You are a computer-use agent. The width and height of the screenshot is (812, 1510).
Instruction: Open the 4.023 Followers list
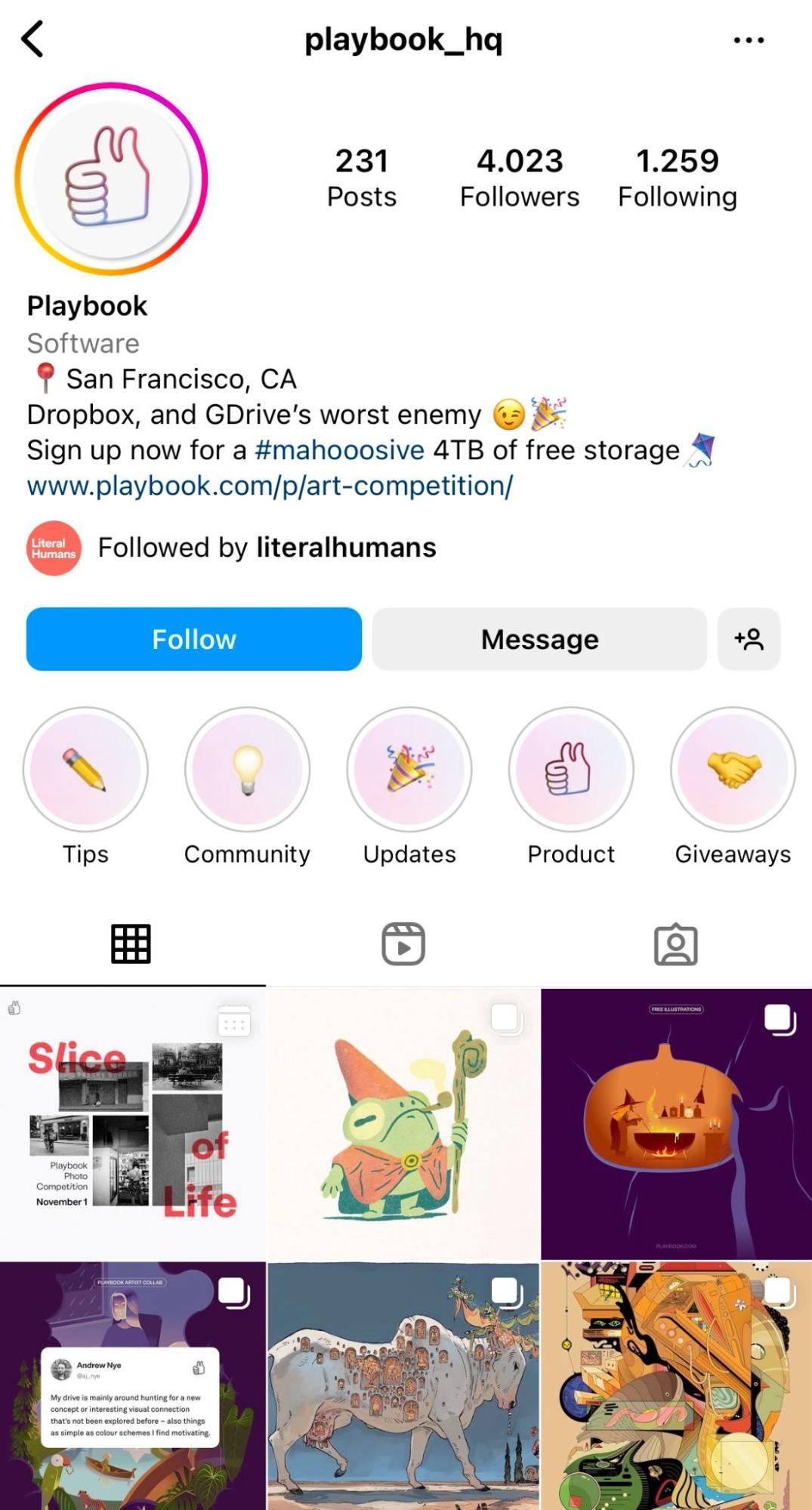pyautogui.click(x=520, y=178)
